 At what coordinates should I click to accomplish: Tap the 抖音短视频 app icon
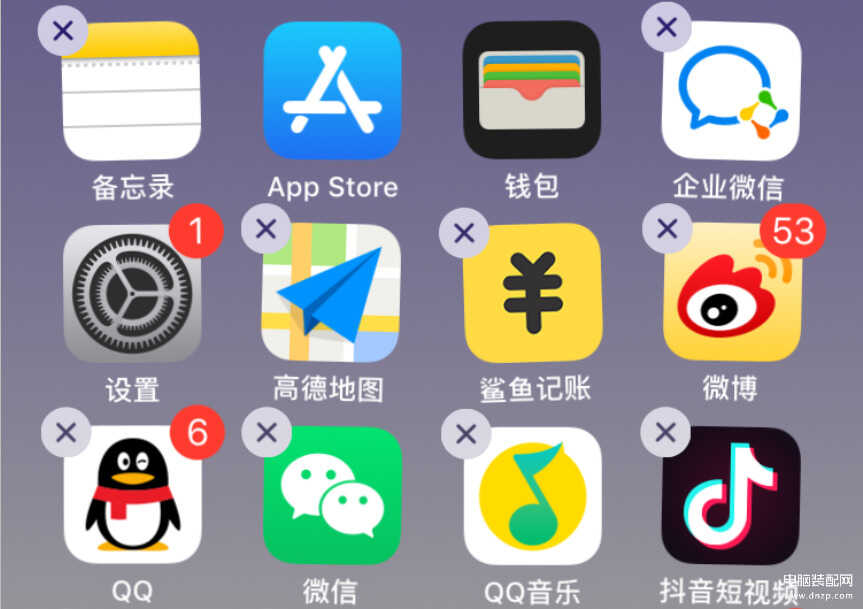coord(732,497)
